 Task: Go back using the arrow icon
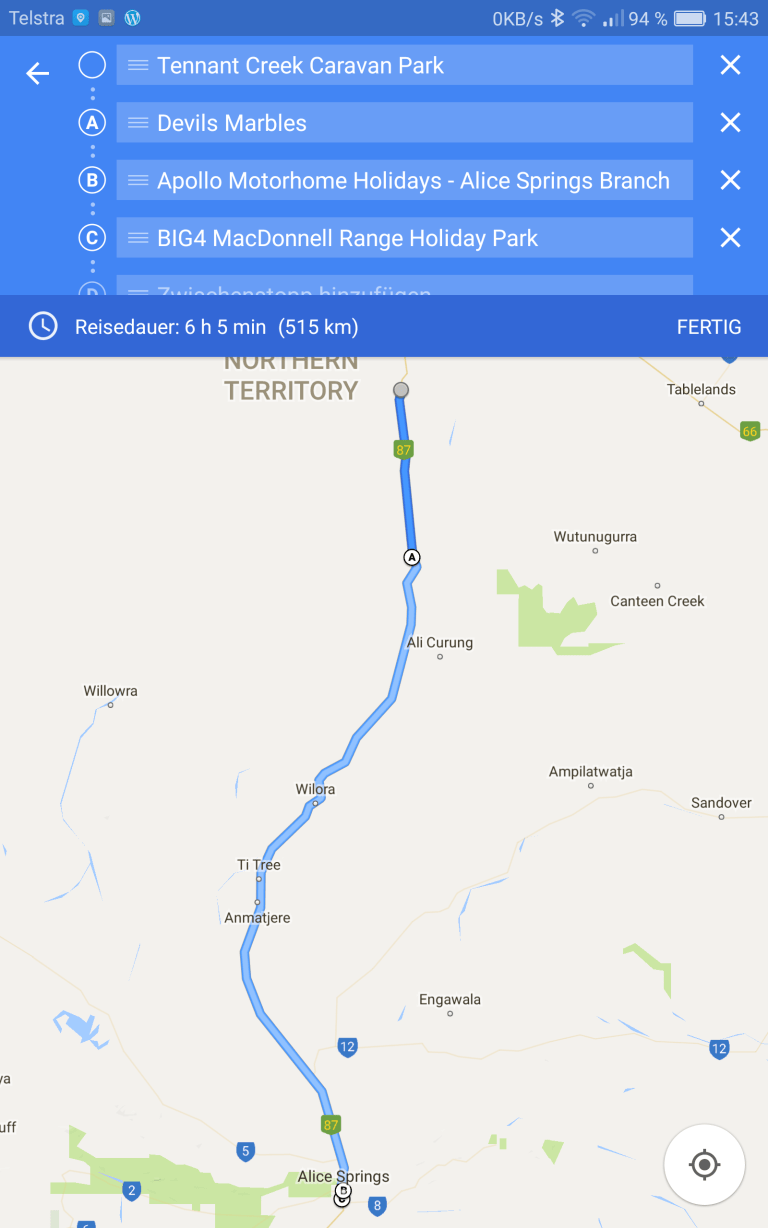click(x=38, y=73)
